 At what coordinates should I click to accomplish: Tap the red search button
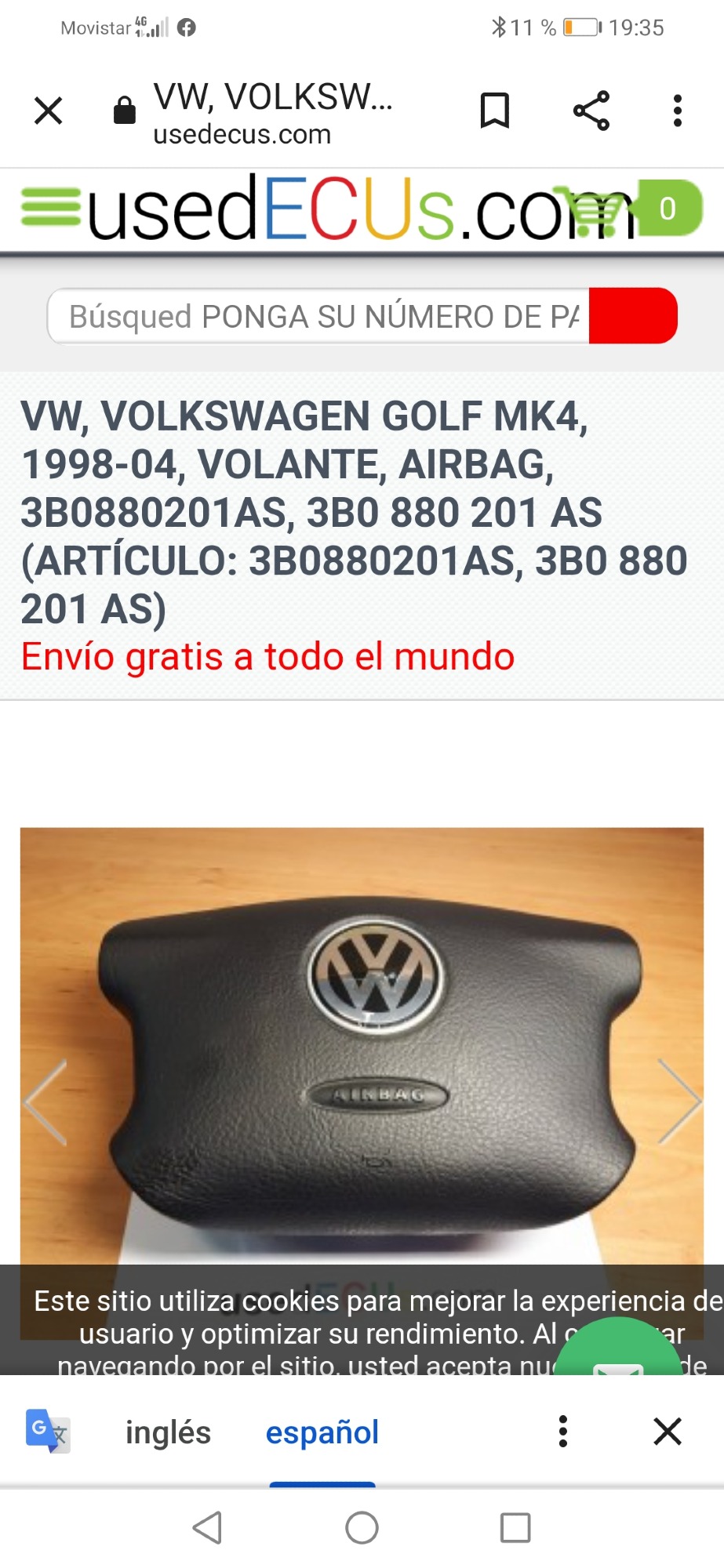pos(632,316)
